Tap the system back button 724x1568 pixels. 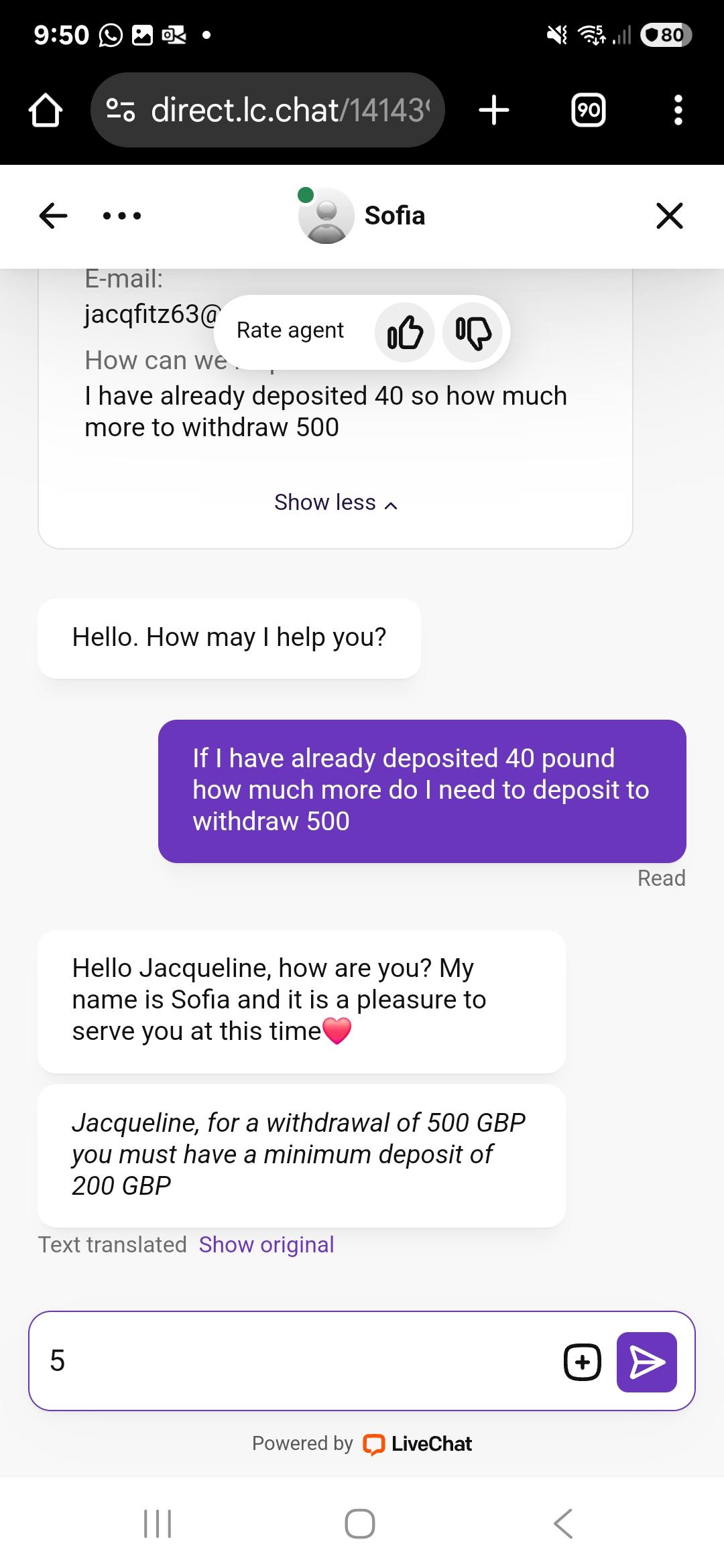pyautogui.click(x=563, y=1524)
